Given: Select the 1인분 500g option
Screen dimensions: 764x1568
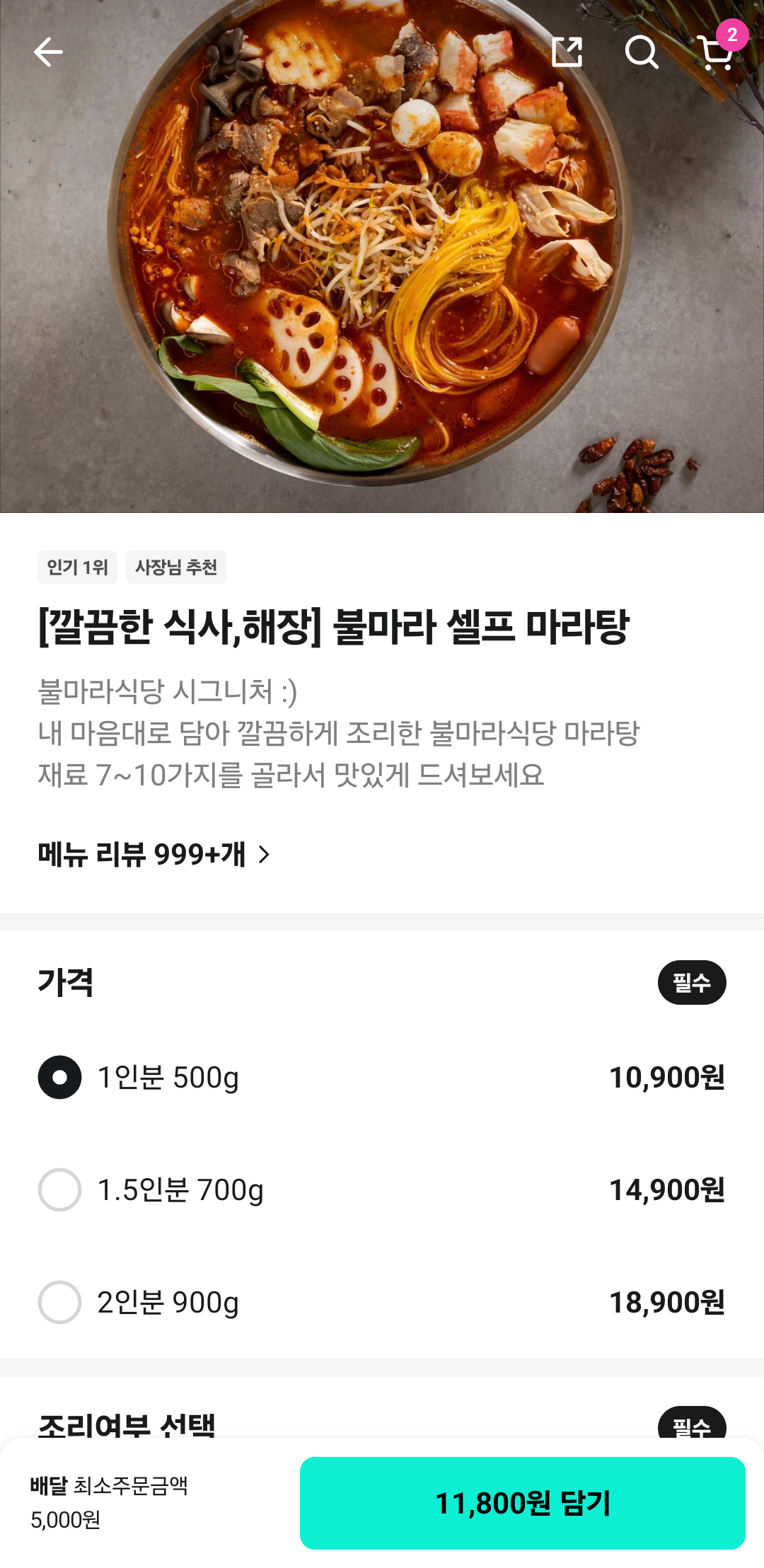Looking at the screenshot, I should click(60, 1077).
